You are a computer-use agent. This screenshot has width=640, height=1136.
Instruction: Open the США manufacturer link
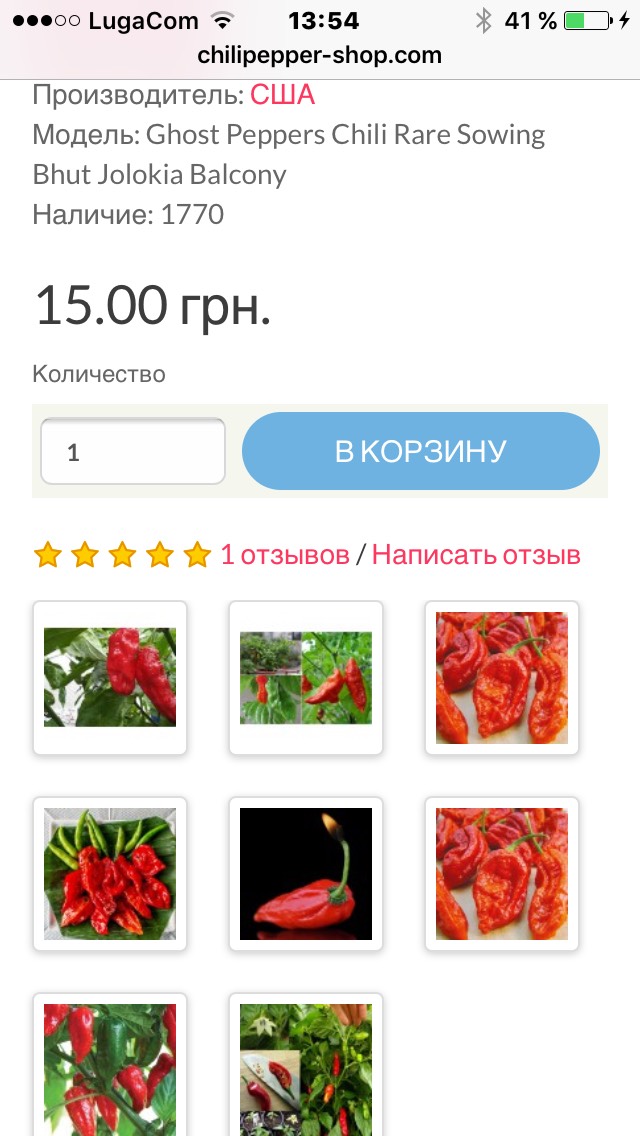click(282, 95)
